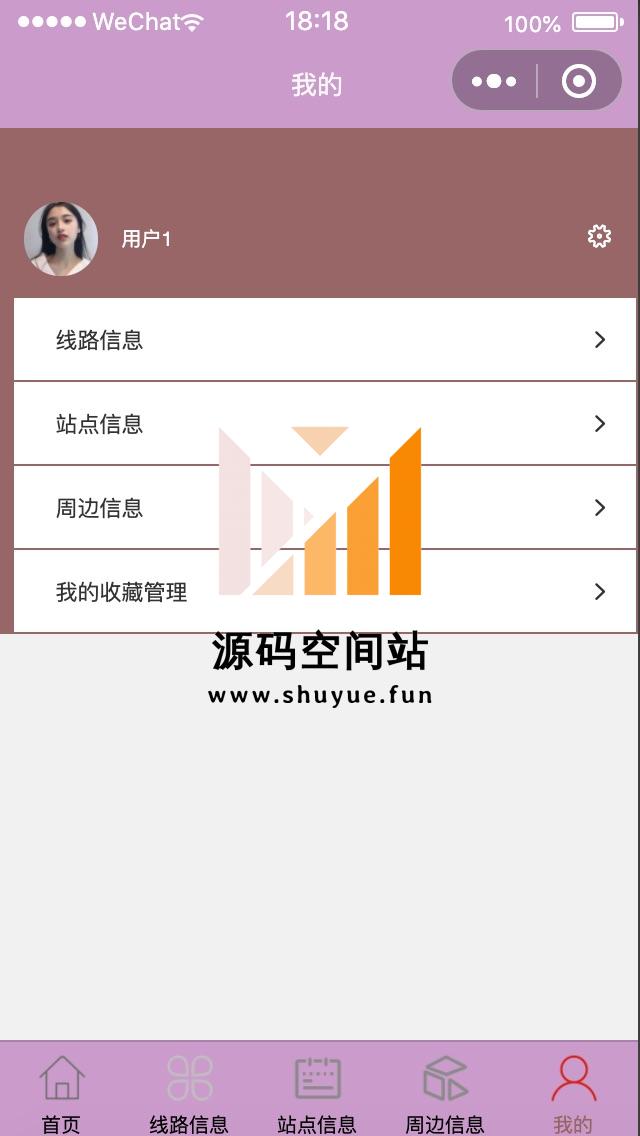Select the 我的 bottom tab

(x=573, y=1093)
